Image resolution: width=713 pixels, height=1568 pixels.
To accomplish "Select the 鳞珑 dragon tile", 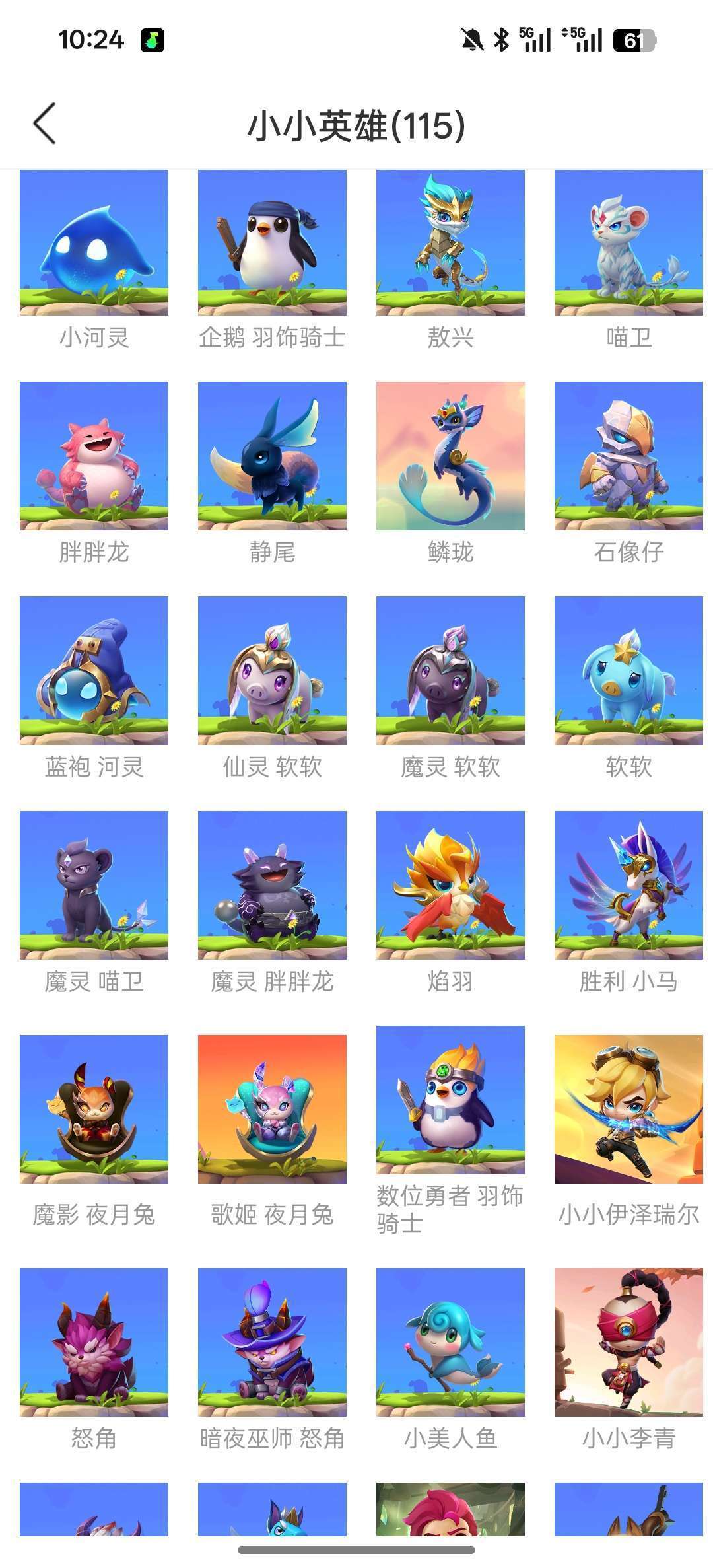I will tap(450, 456).
